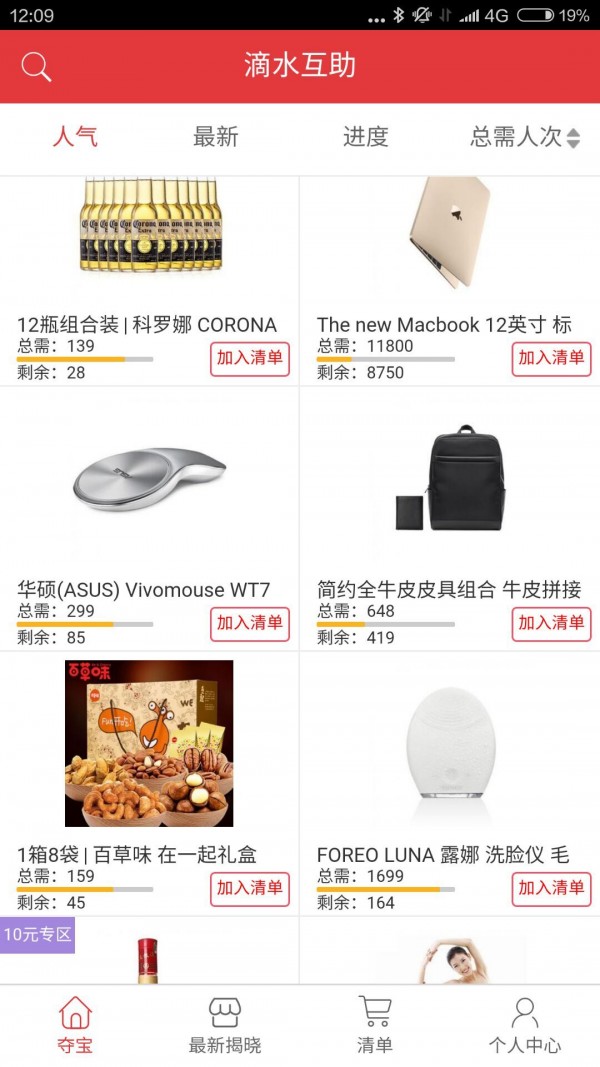Open the ASUS Vivomouse WT7 item
This screenshot has height=1067, width=600.
[x=150, y=480]
